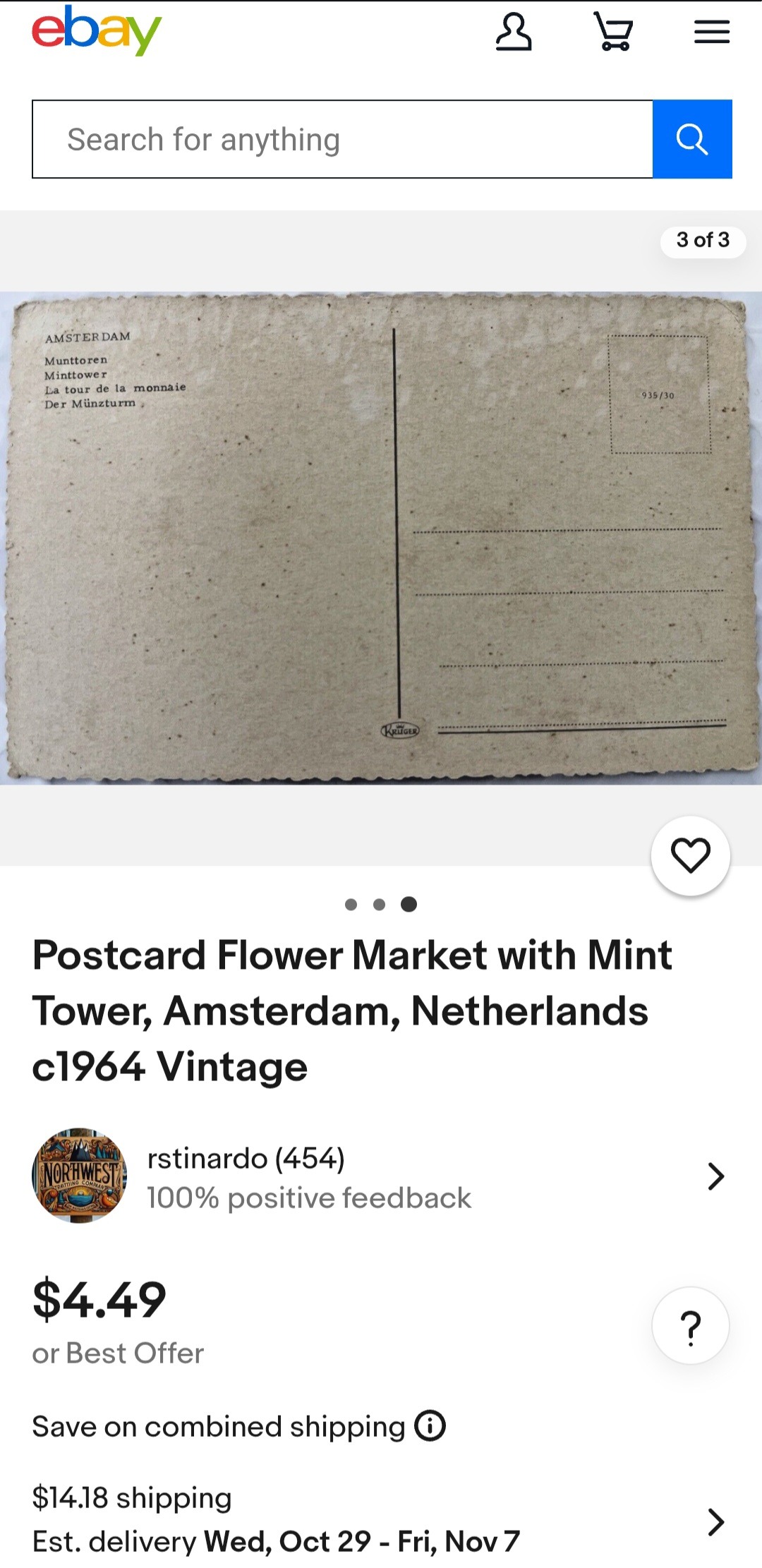Tap the blue search button
762x1568 pixels.
point(691,139)
